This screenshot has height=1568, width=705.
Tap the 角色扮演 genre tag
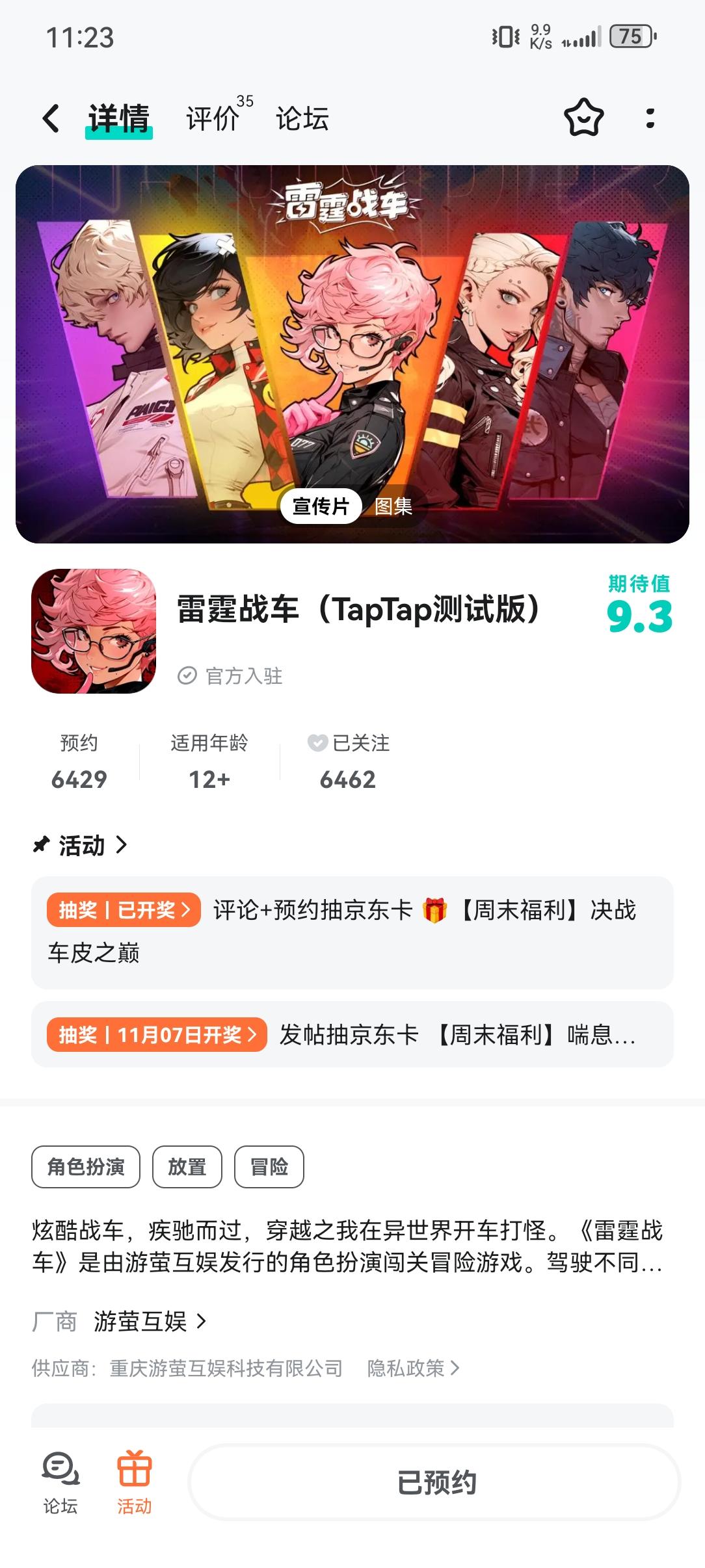pos(85,1167)
